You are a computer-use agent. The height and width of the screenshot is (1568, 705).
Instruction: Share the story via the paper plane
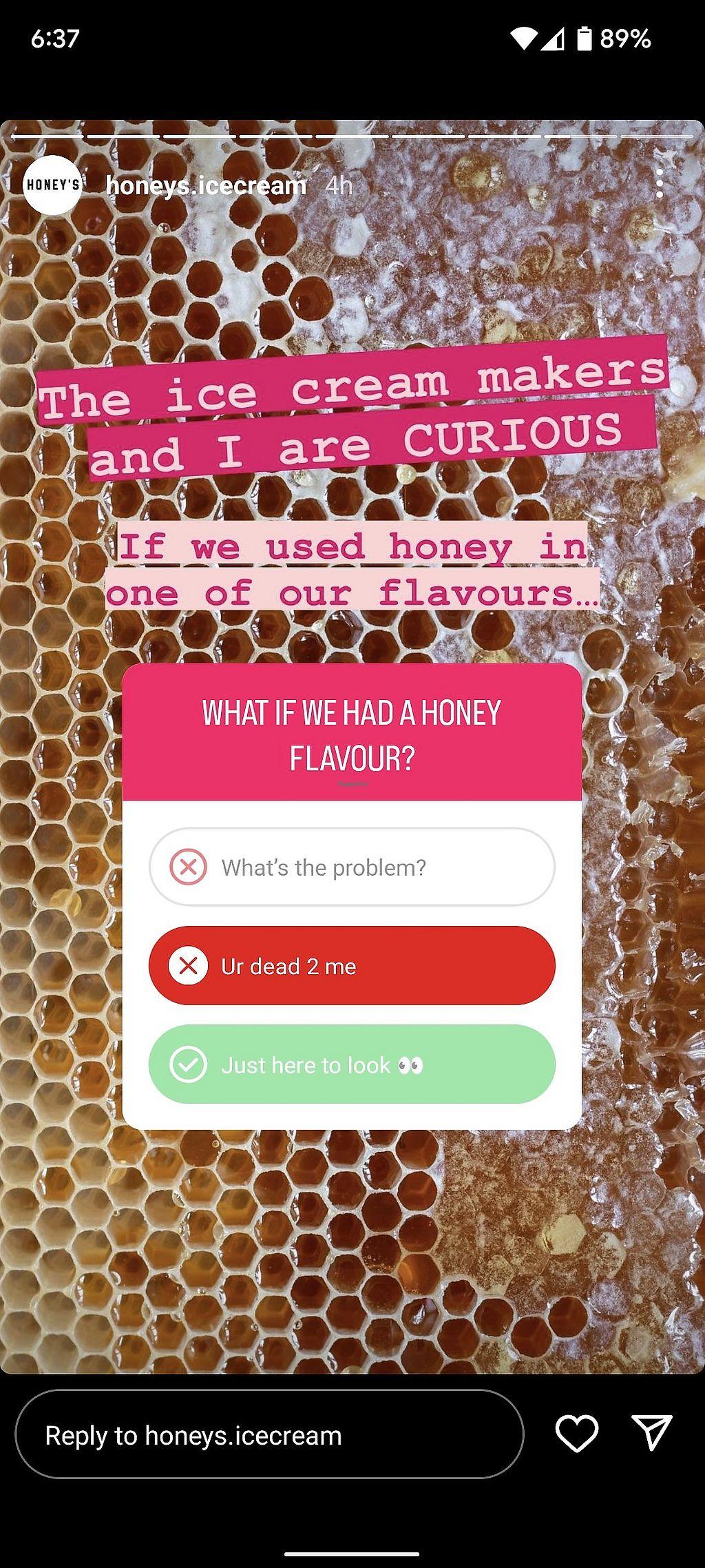point(651,1434)
